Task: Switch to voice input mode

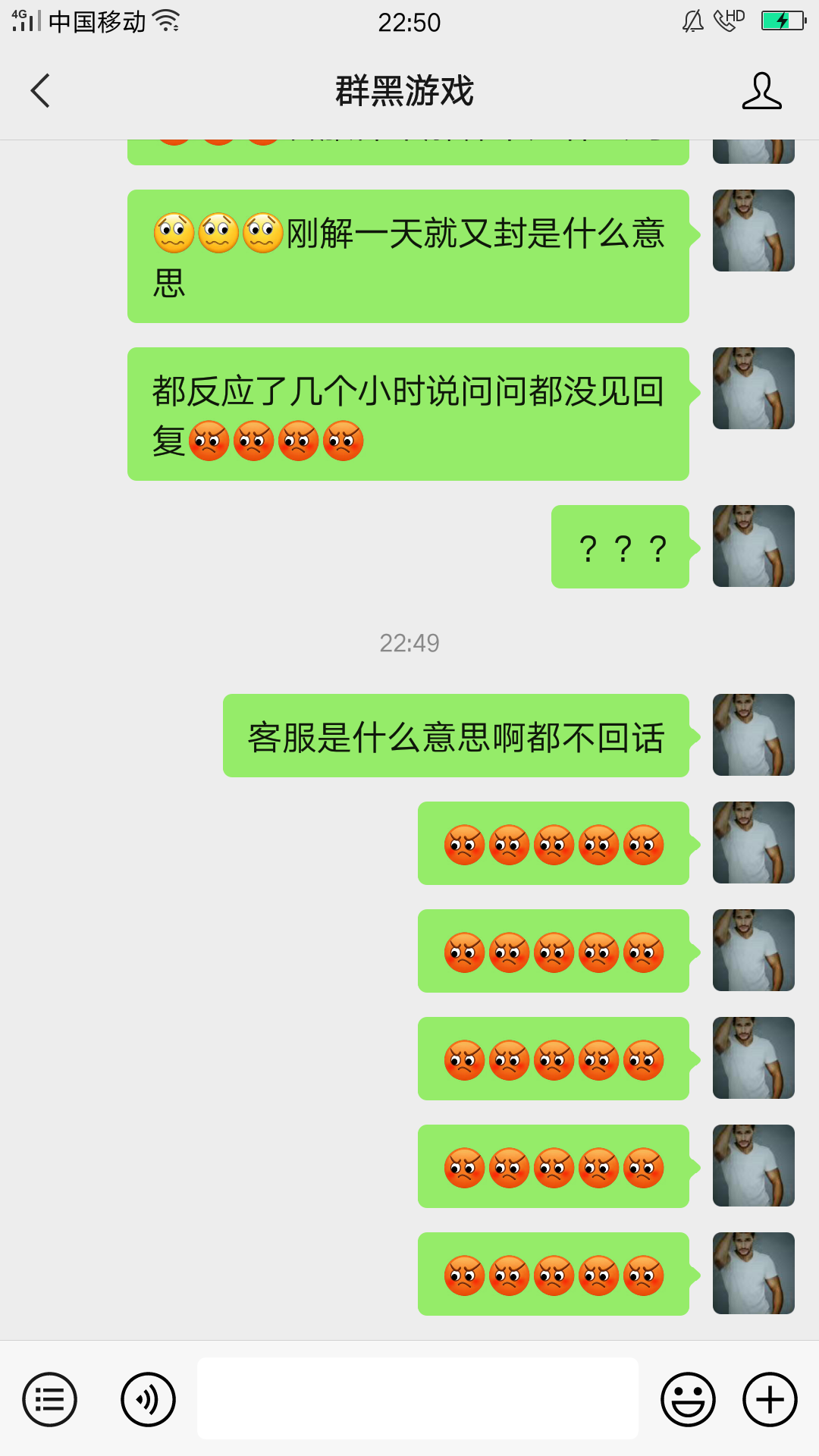Action: point(148,1399)
